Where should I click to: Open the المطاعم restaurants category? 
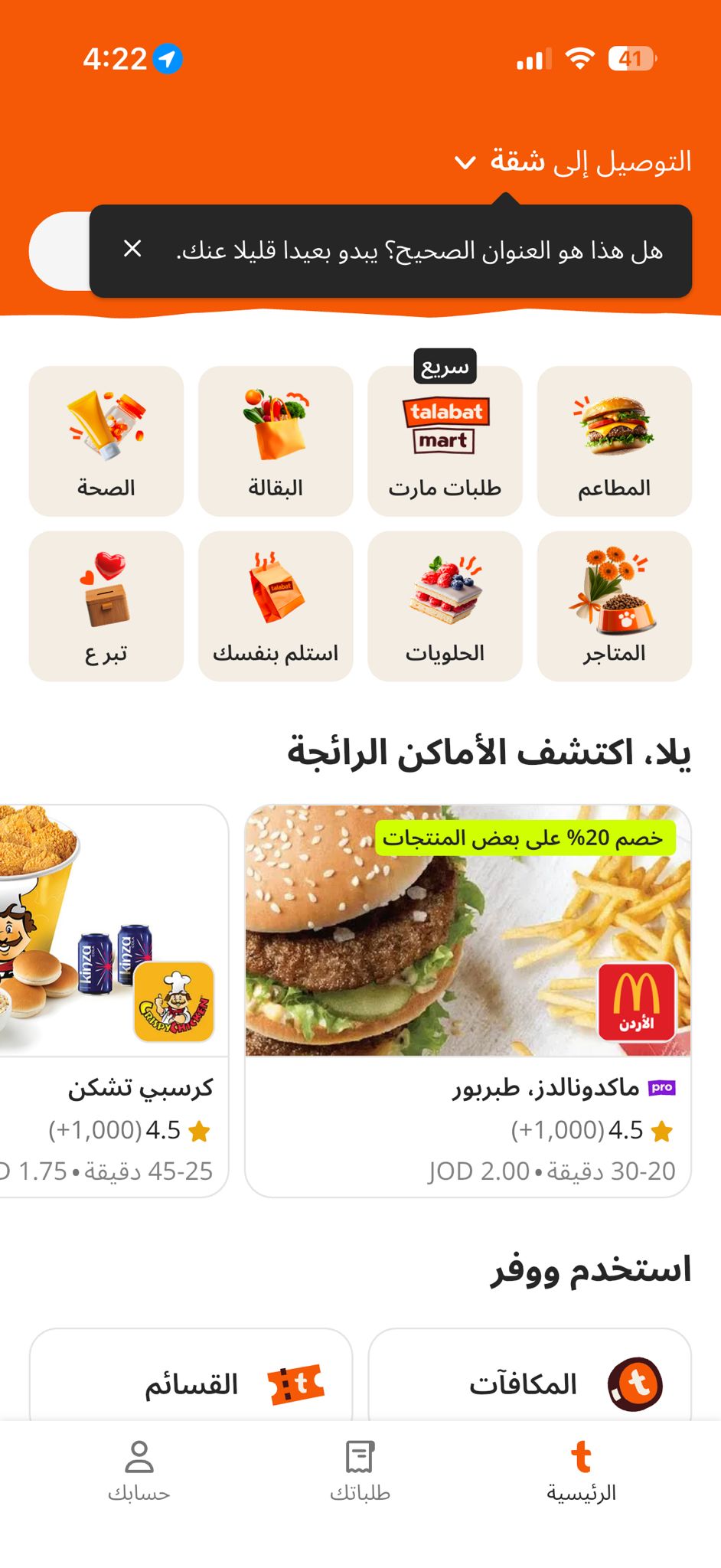point(614,441)
